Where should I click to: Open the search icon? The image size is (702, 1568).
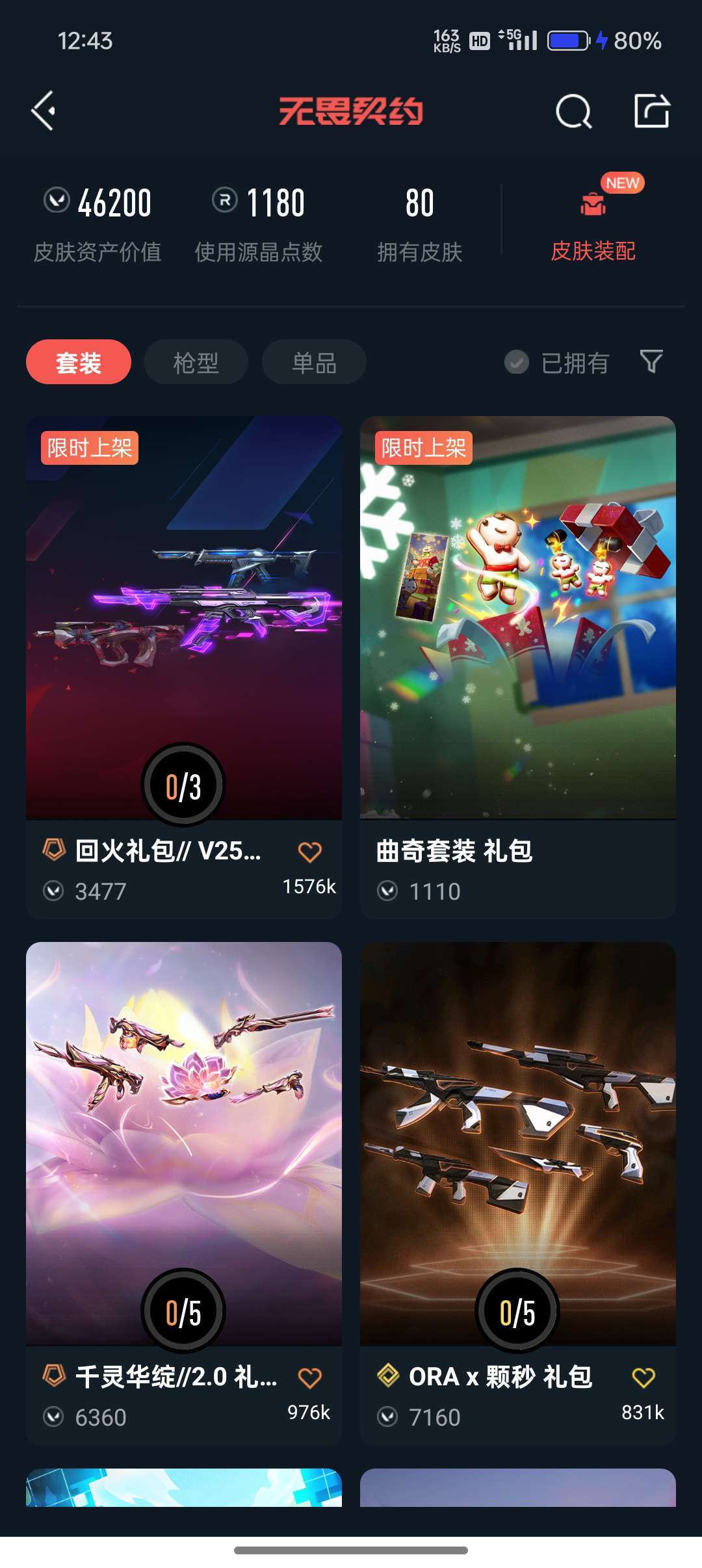[573, 111]
